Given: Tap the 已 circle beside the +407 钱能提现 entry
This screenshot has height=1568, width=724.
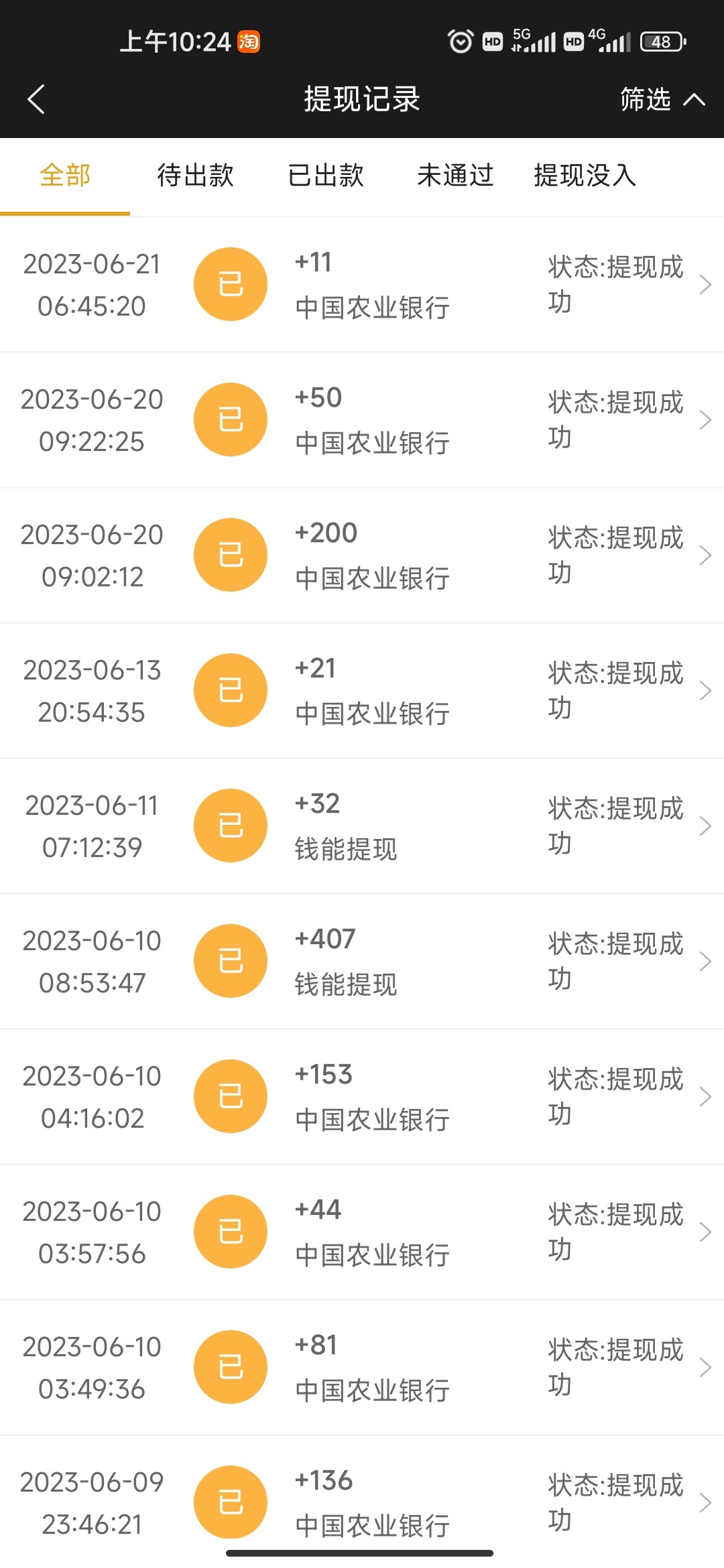Looking at the screenshot, I should point(230,960).
